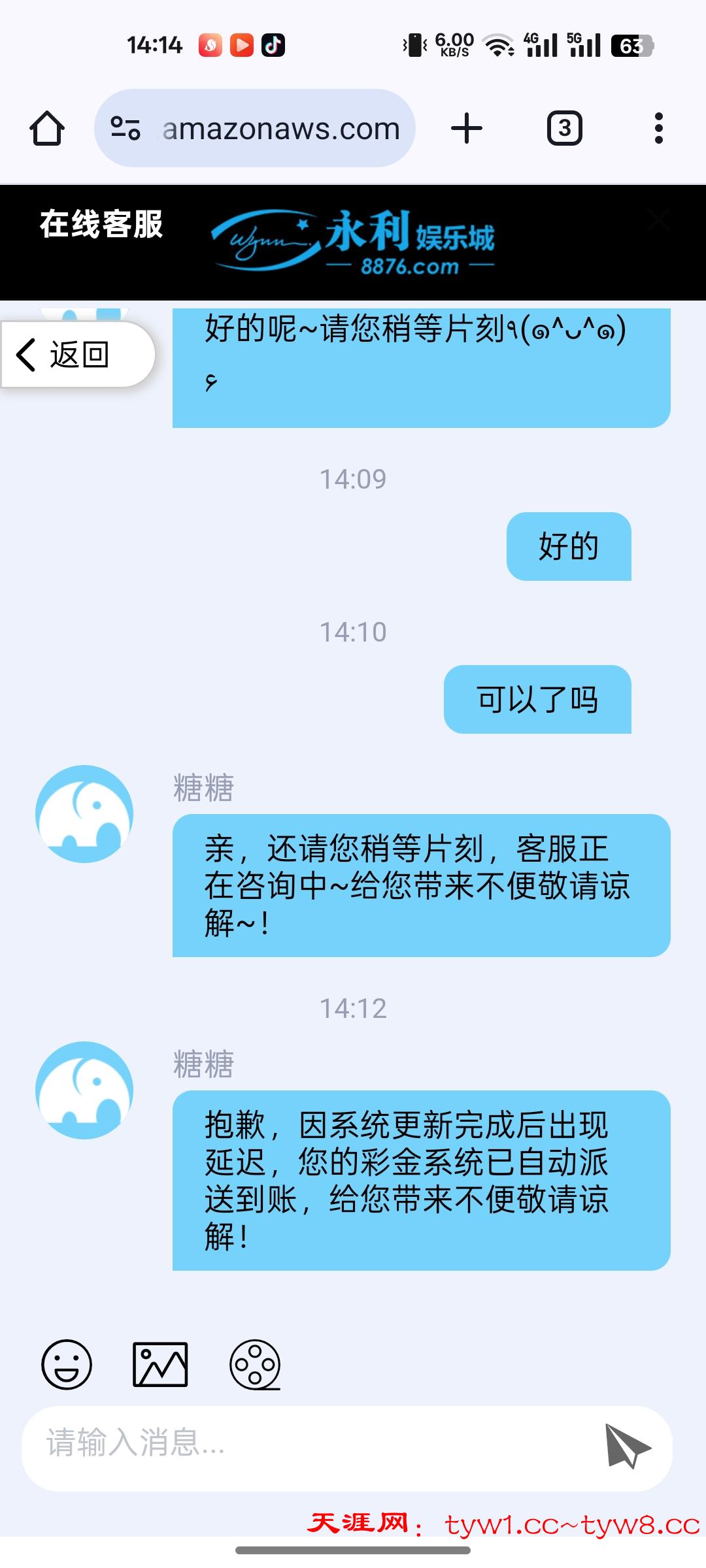Image resolution: width=706 pixels, height=1568 pixels.
Task: Tap the 返回 back button
Action: (77, 355)
